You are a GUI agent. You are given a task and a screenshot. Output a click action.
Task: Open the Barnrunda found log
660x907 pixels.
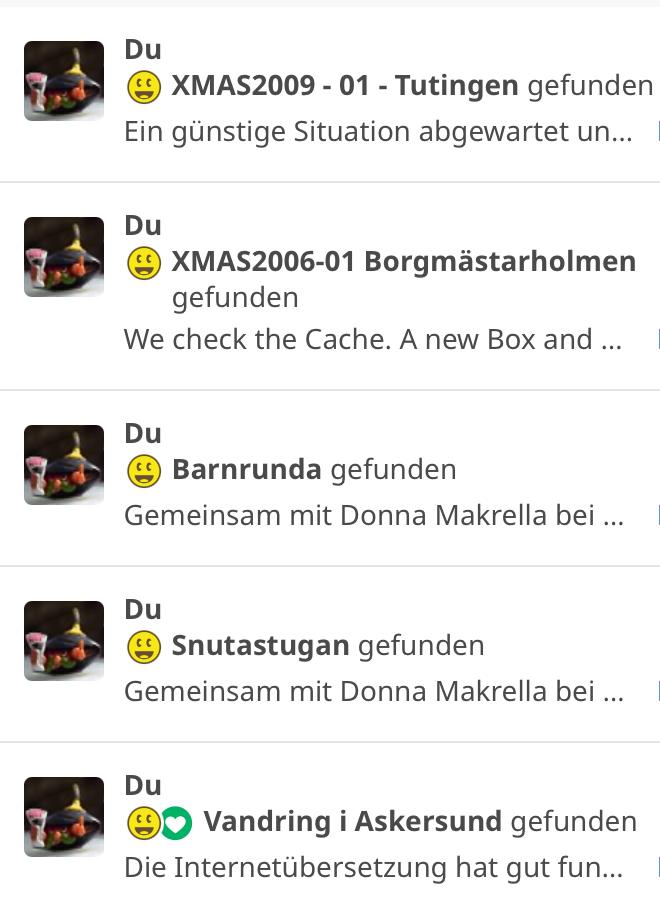247,469
